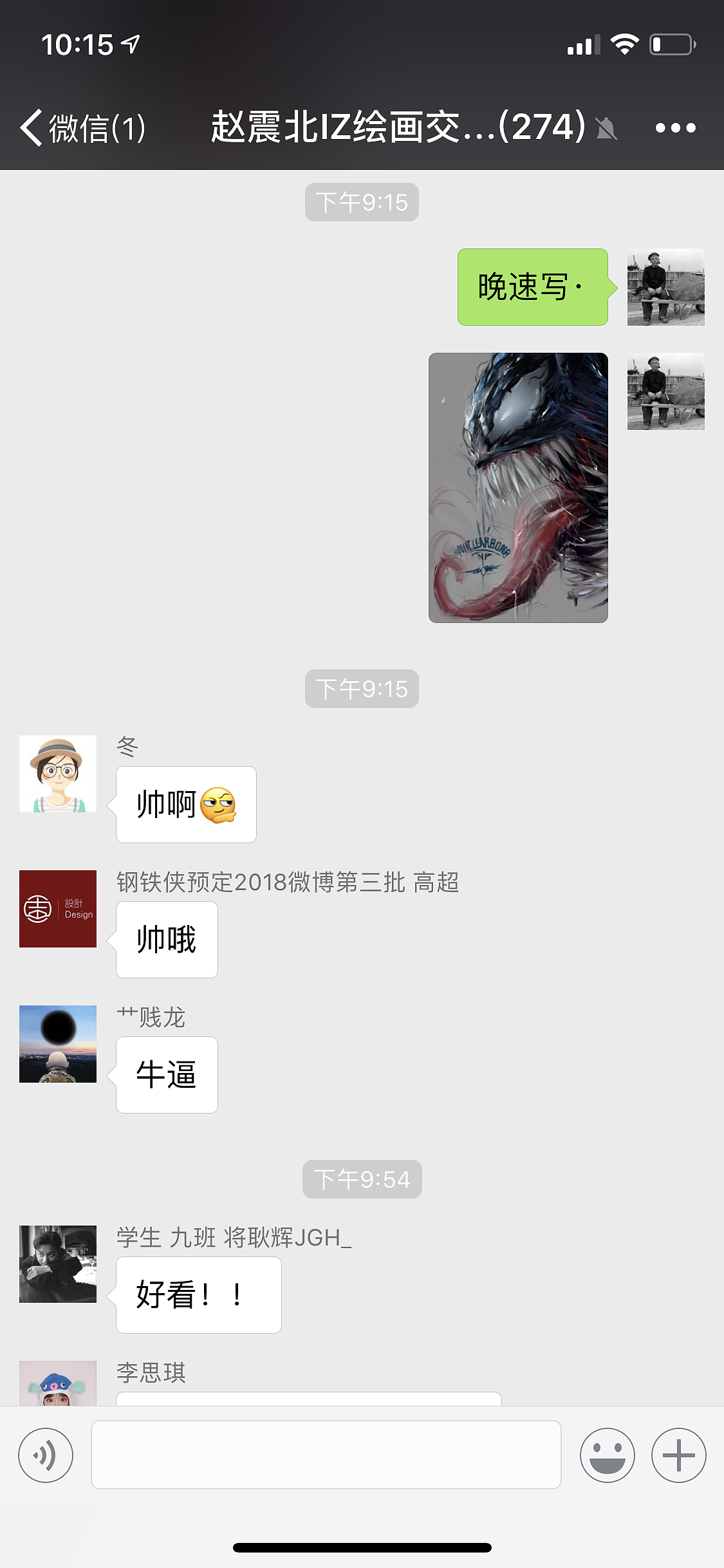
Task: Open the Design avatar profile of 高超
Action: (58, 908)
